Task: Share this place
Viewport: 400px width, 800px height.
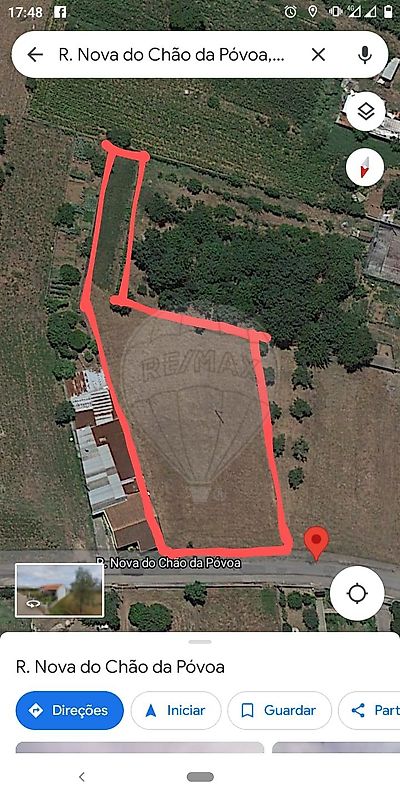Action: [x=369, y=710]
